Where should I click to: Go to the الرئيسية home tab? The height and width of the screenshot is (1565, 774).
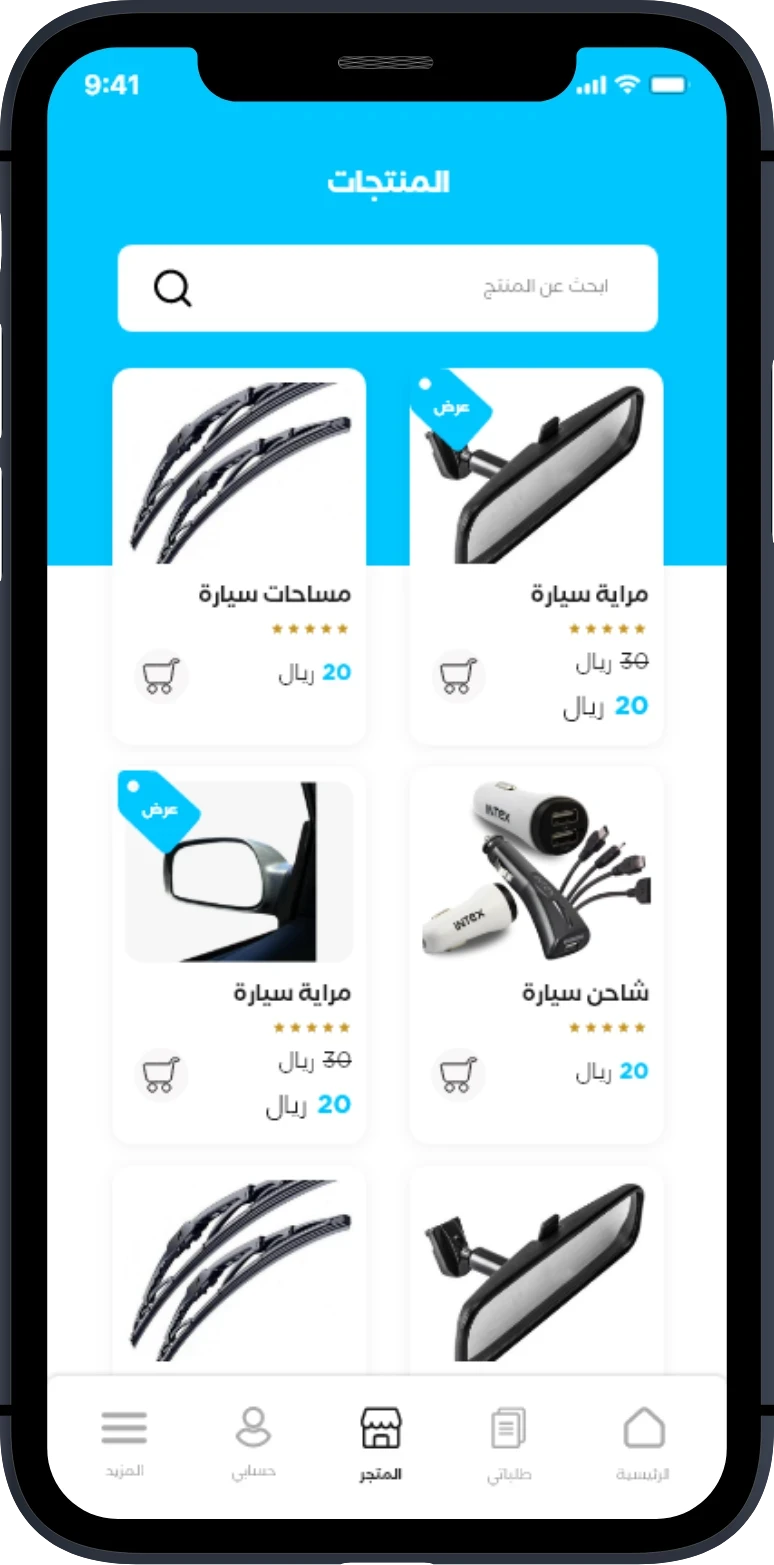[x=643, y=1442]
